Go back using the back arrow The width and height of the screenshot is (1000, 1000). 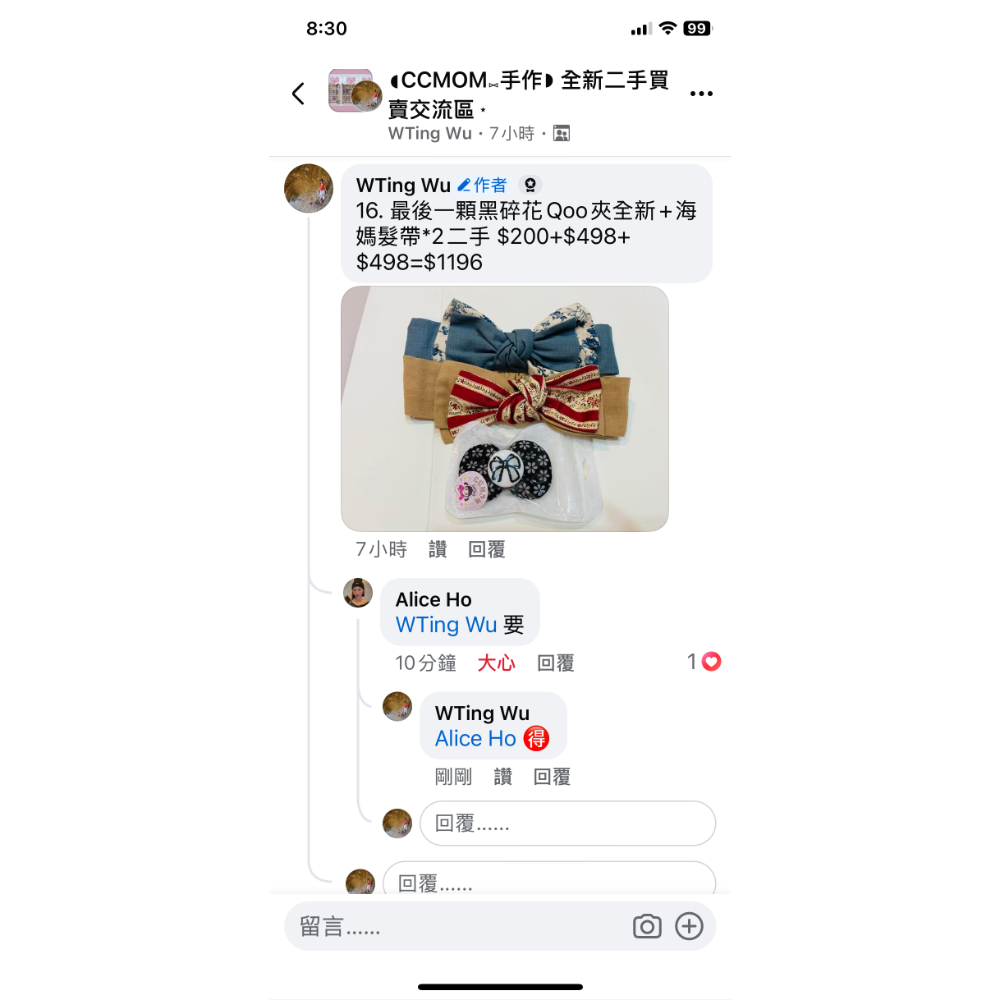click(298, 94)
